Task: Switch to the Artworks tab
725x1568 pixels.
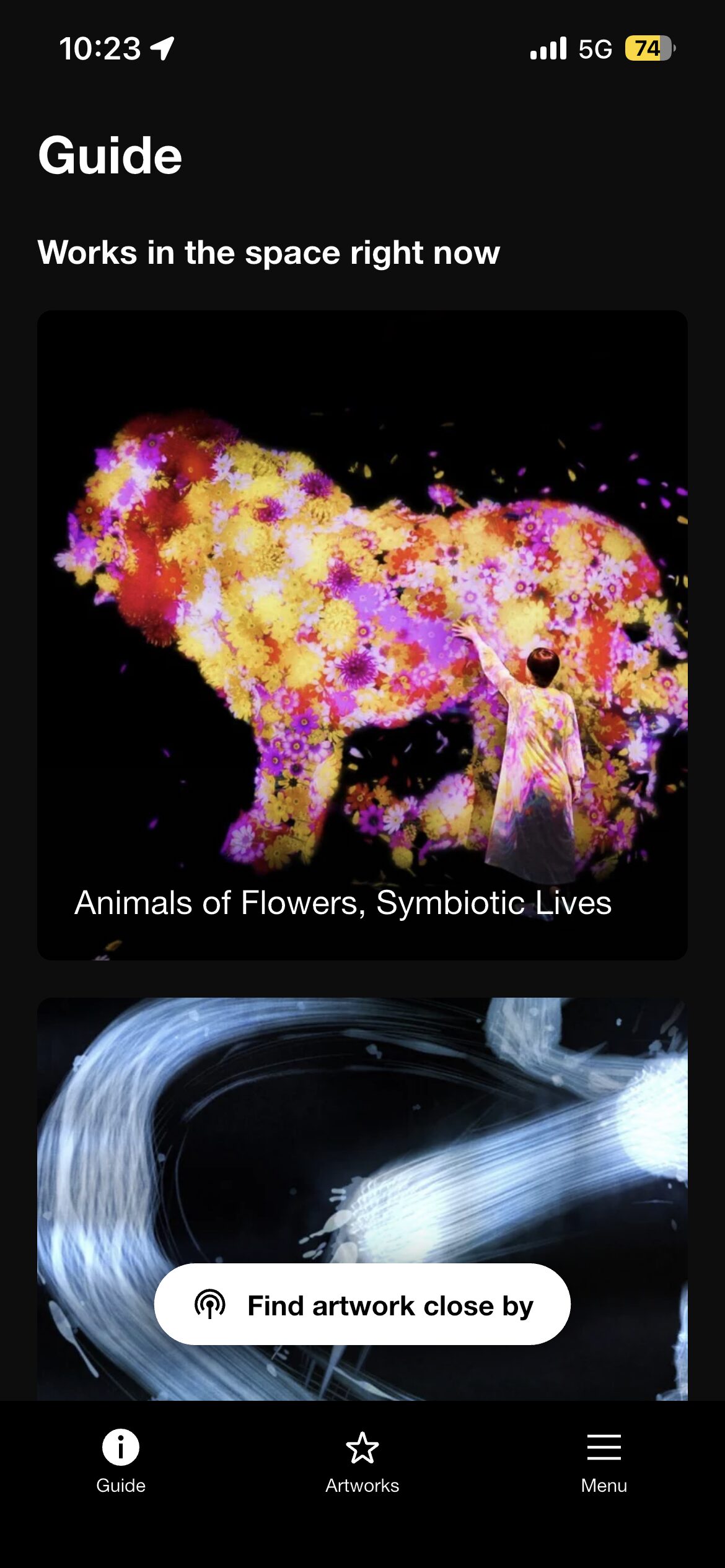Action: (362, 1461)
